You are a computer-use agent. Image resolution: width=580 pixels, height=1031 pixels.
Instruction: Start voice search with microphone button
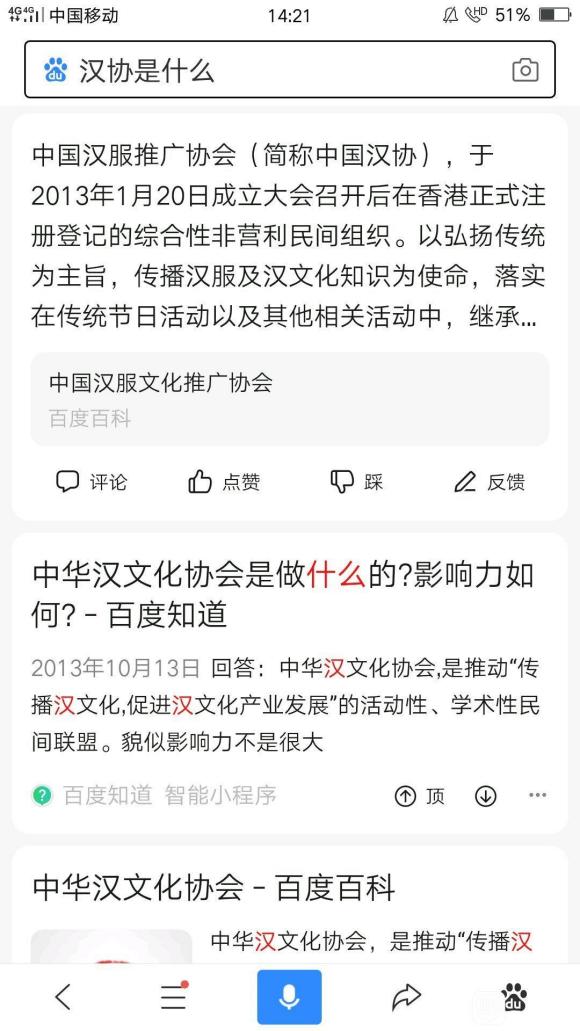(x=289, y=997)
